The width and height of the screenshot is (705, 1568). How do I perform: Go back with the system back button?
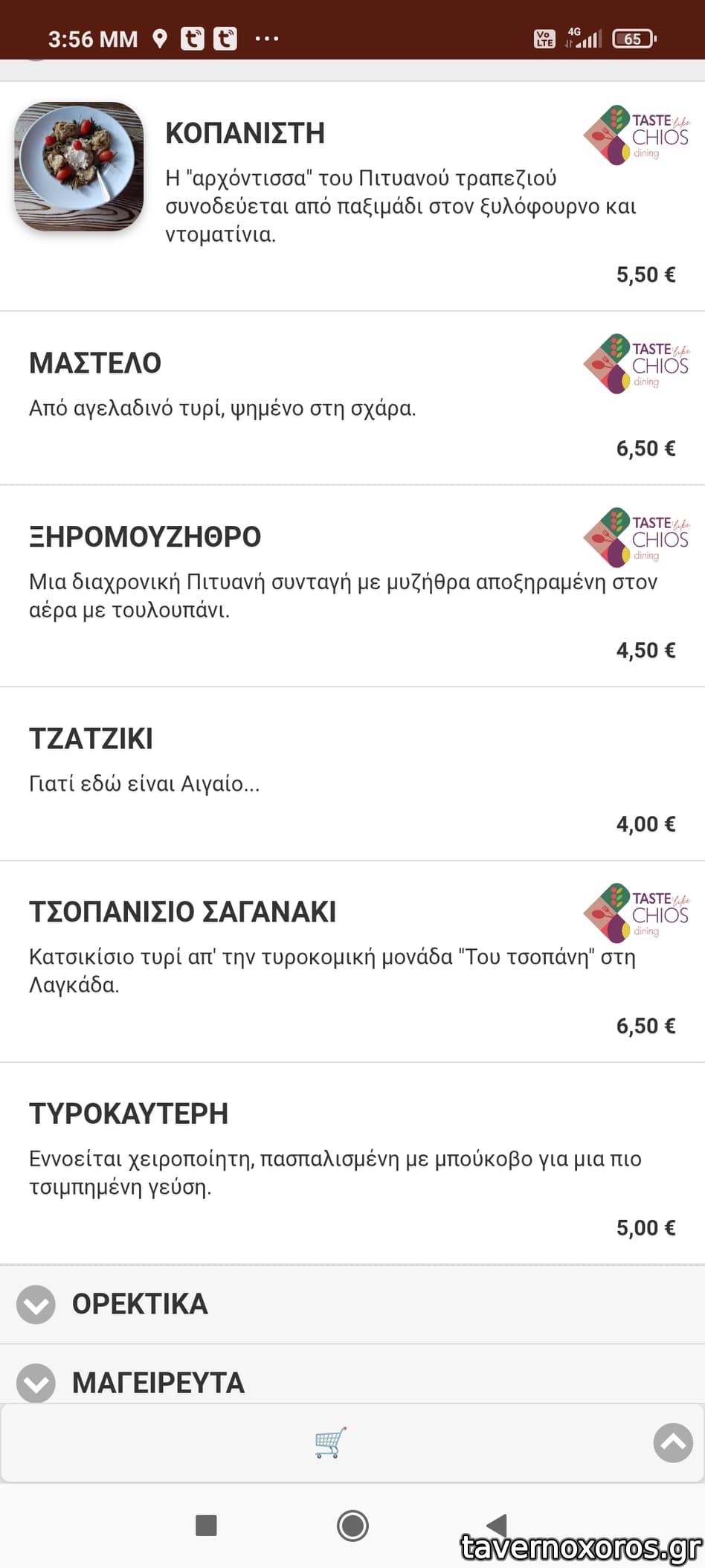coord(497,1524)
